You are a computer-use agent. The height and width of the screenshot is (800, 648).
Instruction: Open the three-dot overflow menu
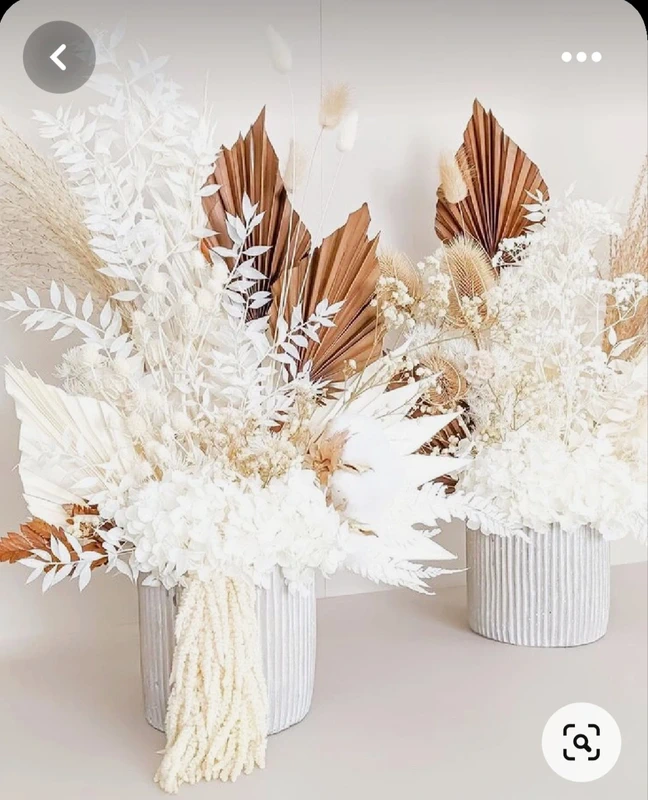coord(581,57)
